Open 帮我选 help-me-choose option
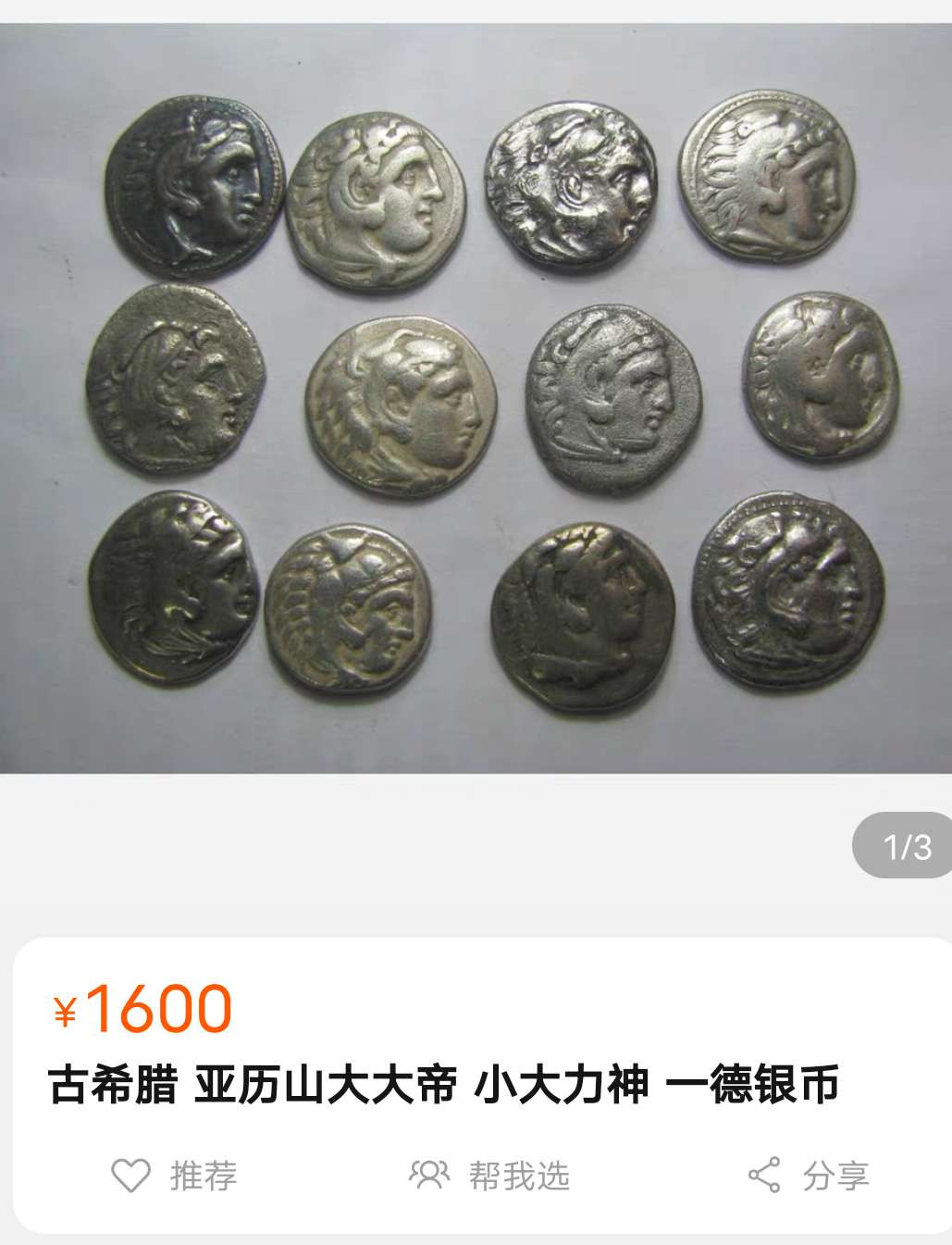The height and width of the screenshot is (1245, 952). [490, 1176]
